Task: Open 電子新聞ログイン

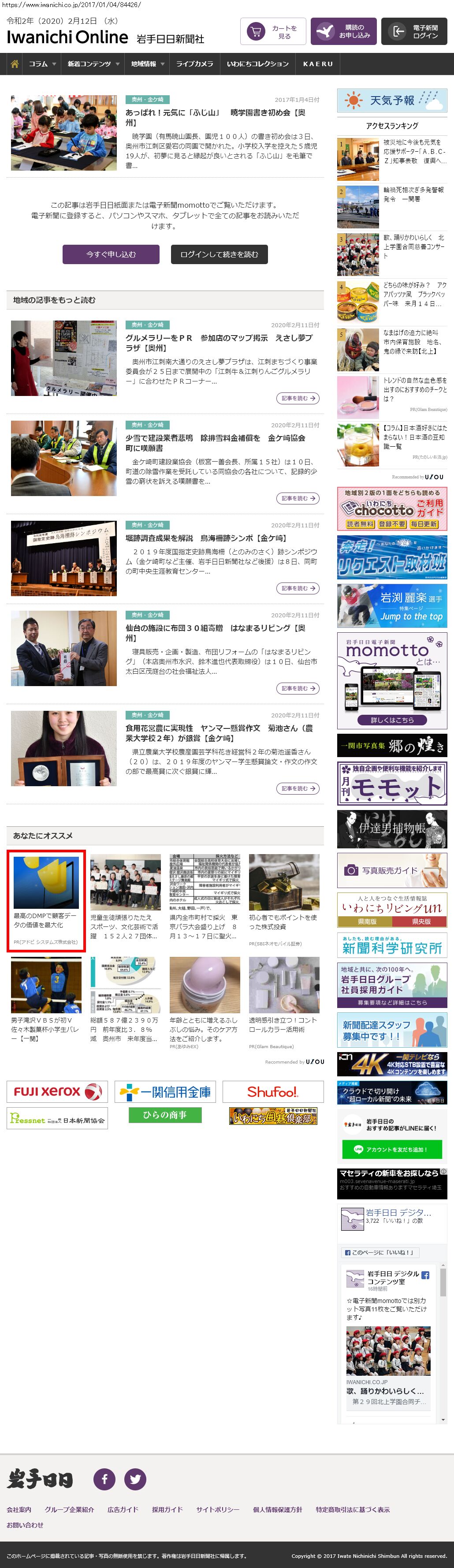Action: (x=414, y=32)
